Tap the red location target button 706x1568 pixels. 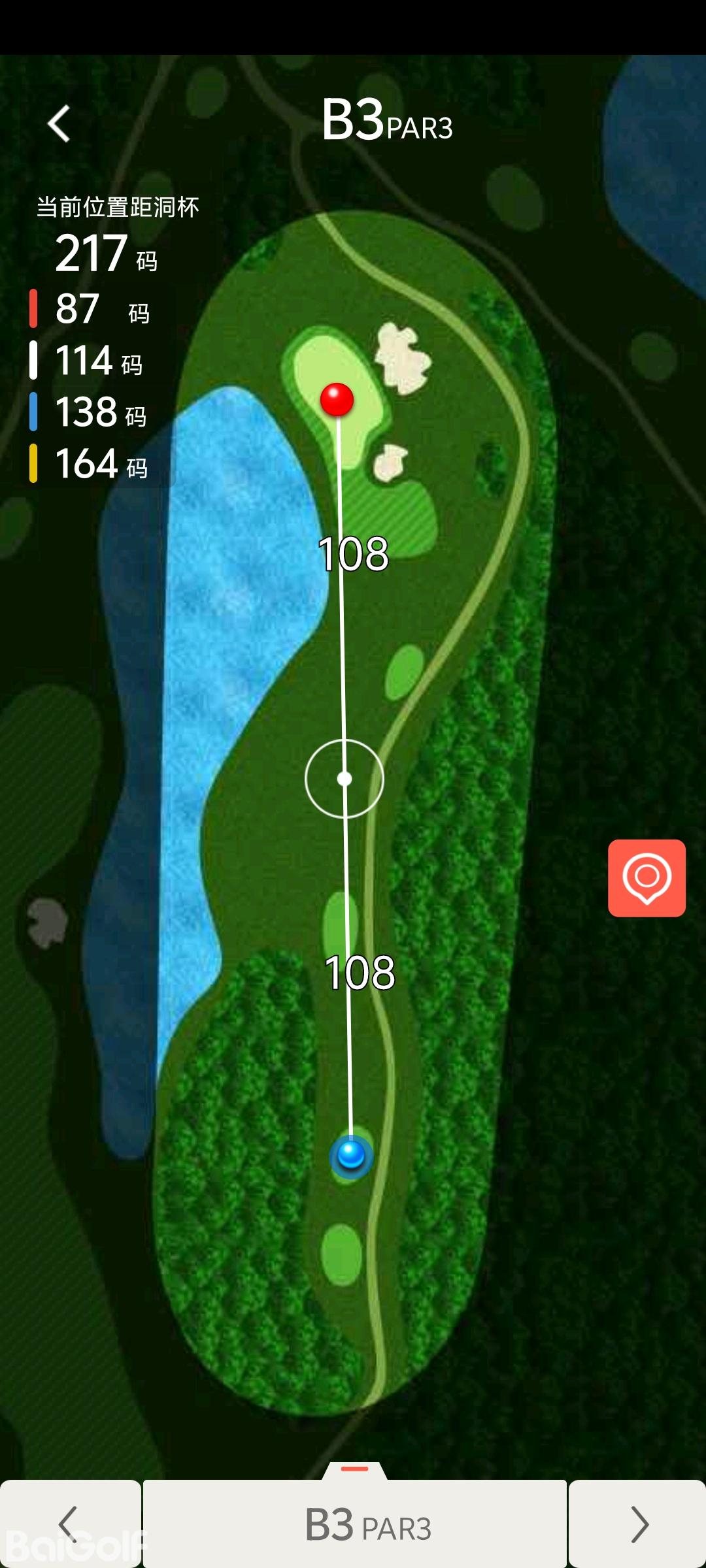[x=647, y=877]
